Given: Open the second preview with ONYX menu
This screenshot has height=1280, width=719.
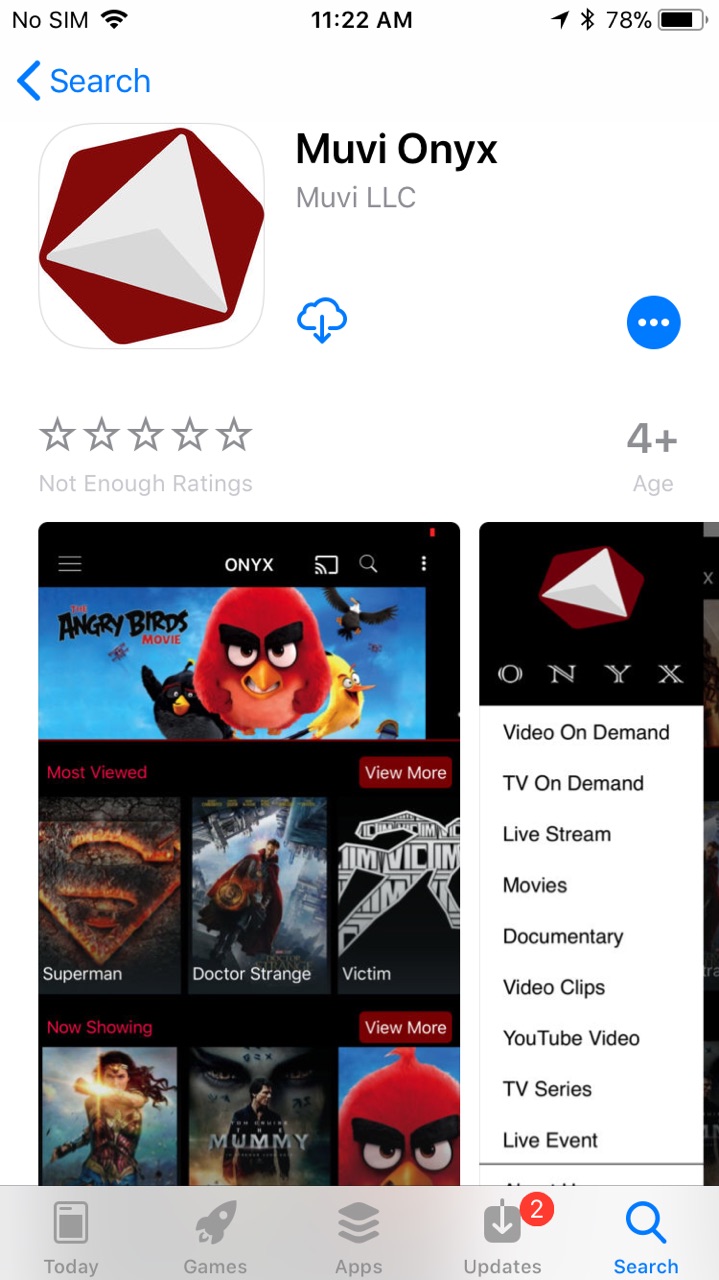Looking at the screenshot, I should [x=598, y=850].
